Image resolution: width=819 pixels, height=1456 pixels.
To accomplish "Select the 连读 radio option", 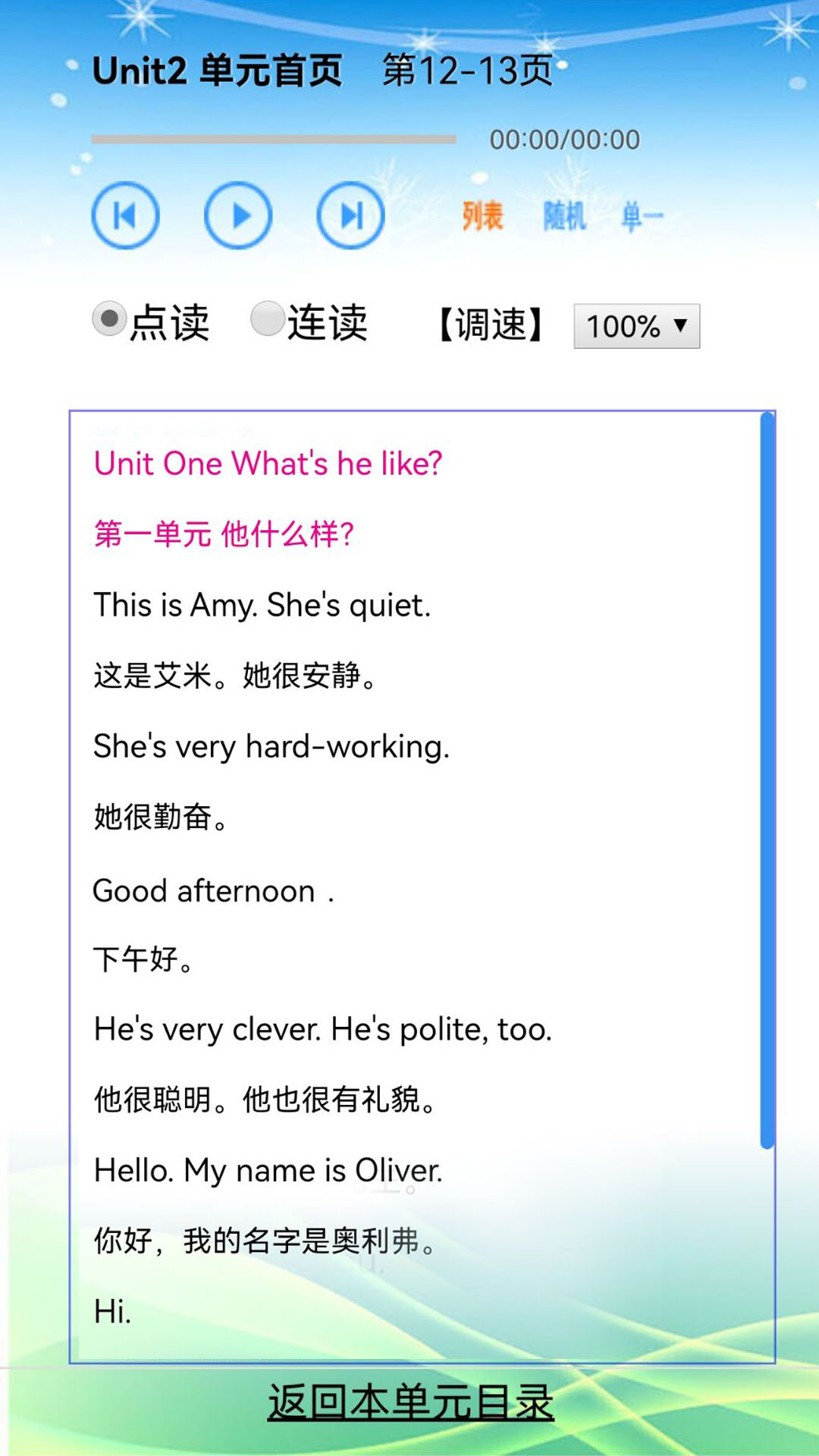I will pyautogui.click(x=267, y=318).
